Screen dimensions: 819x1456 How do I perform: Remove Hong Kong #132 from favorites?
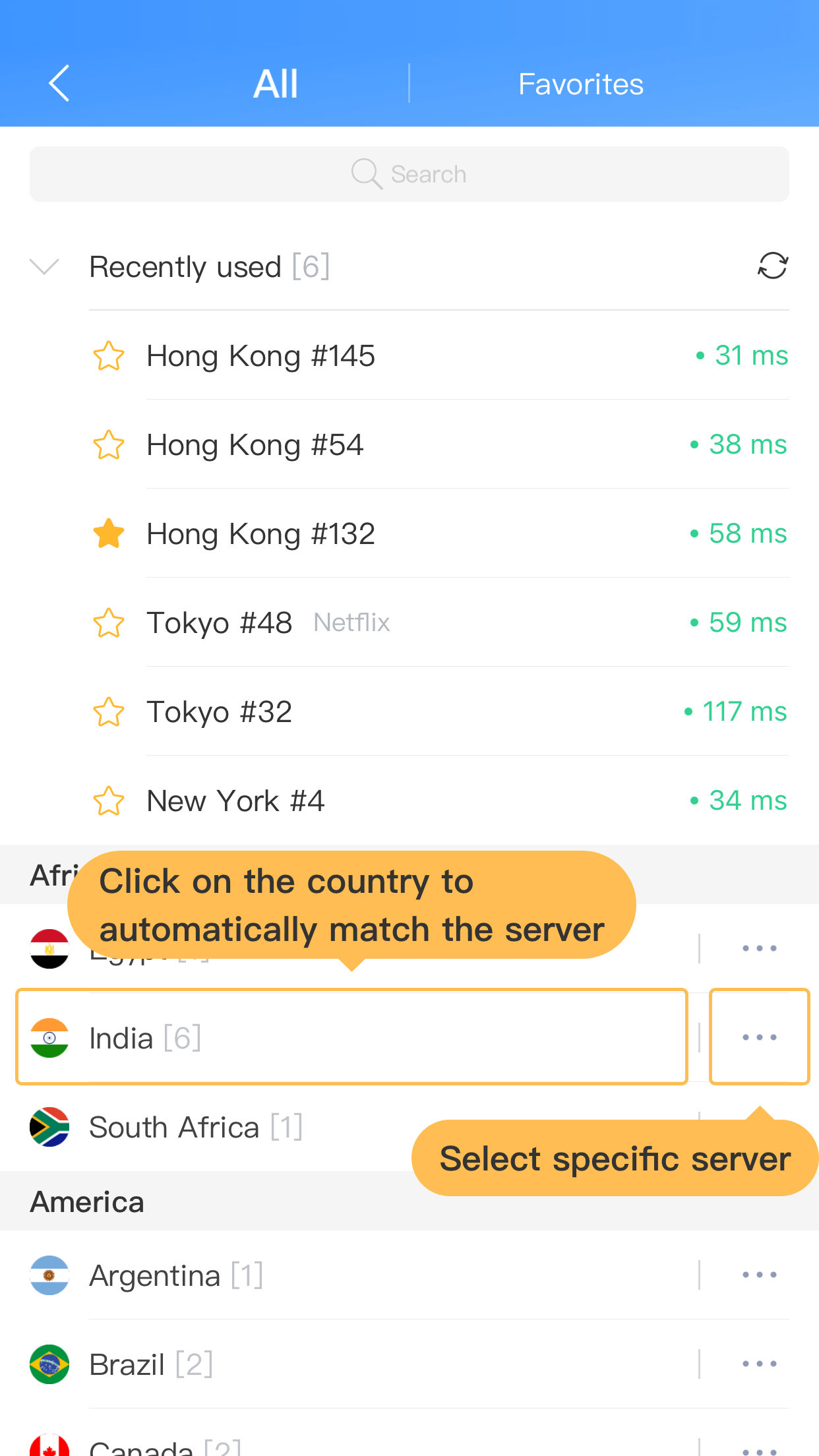click(109, 534)
